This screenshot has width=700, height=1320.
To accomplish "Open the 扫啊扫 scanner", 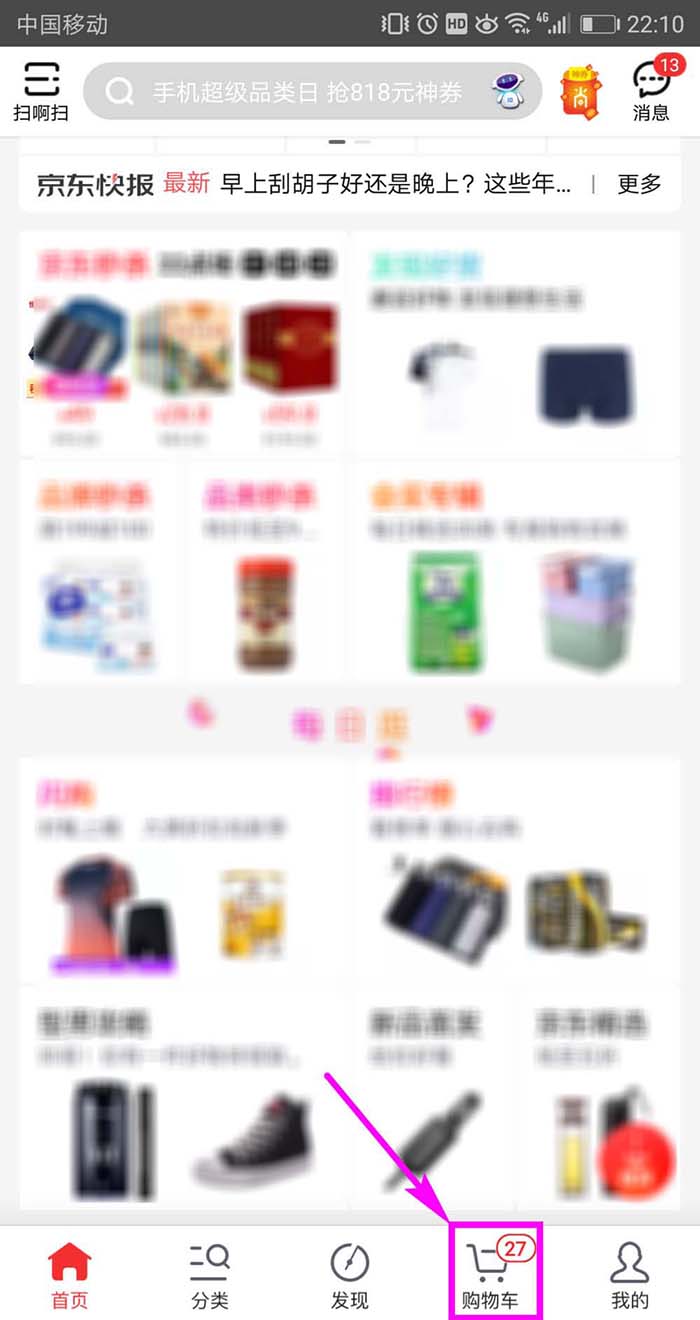I will [x=40, y=90].
